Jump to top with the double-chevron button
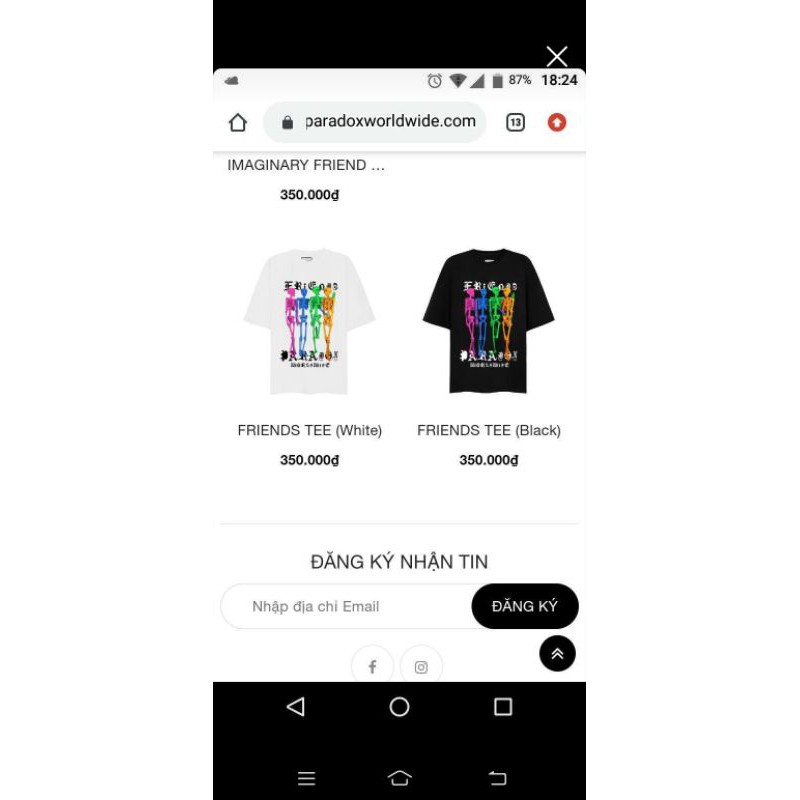This screenshot has width=800, height=800. 557,654
